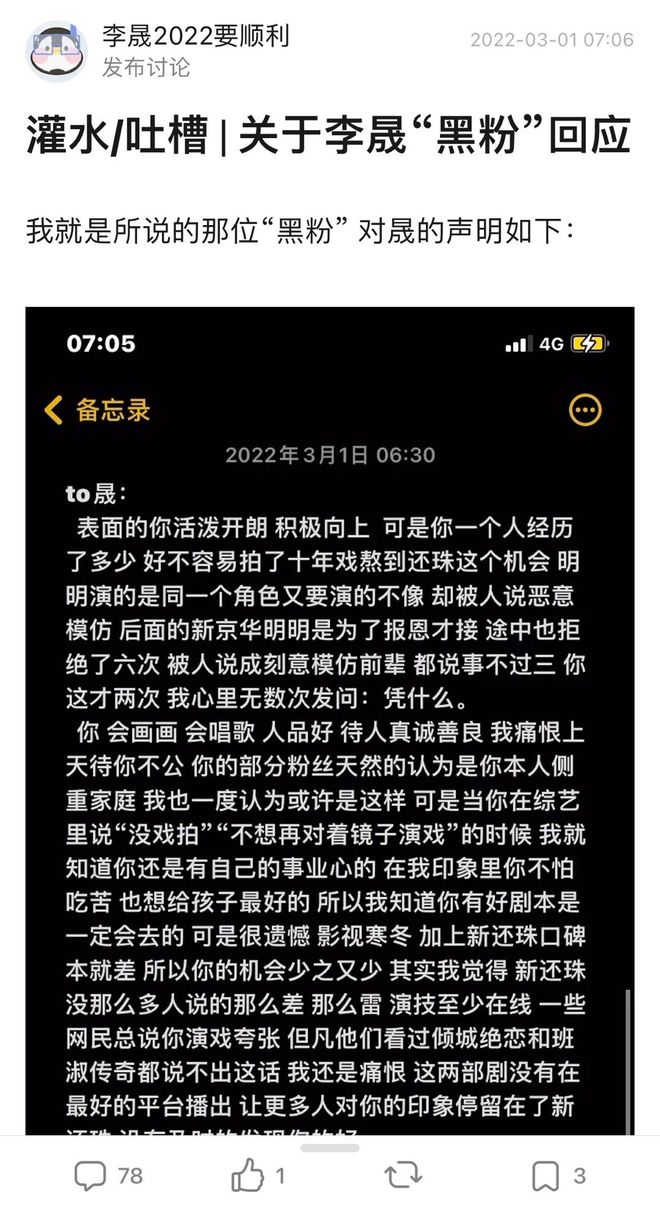Open the username 李晟2022要顺利
The image size is (660, 1205).
[x=195, y=37]
